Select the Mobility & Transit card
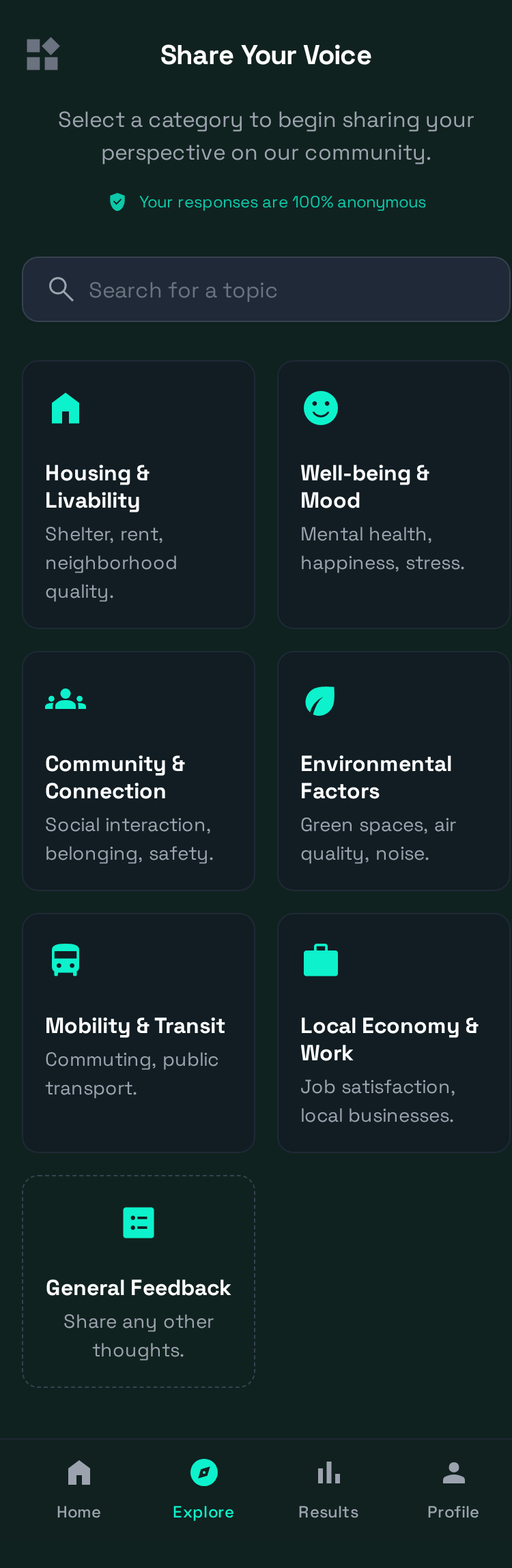The width and height of the screenshot is (512, 1568). 139,1033
